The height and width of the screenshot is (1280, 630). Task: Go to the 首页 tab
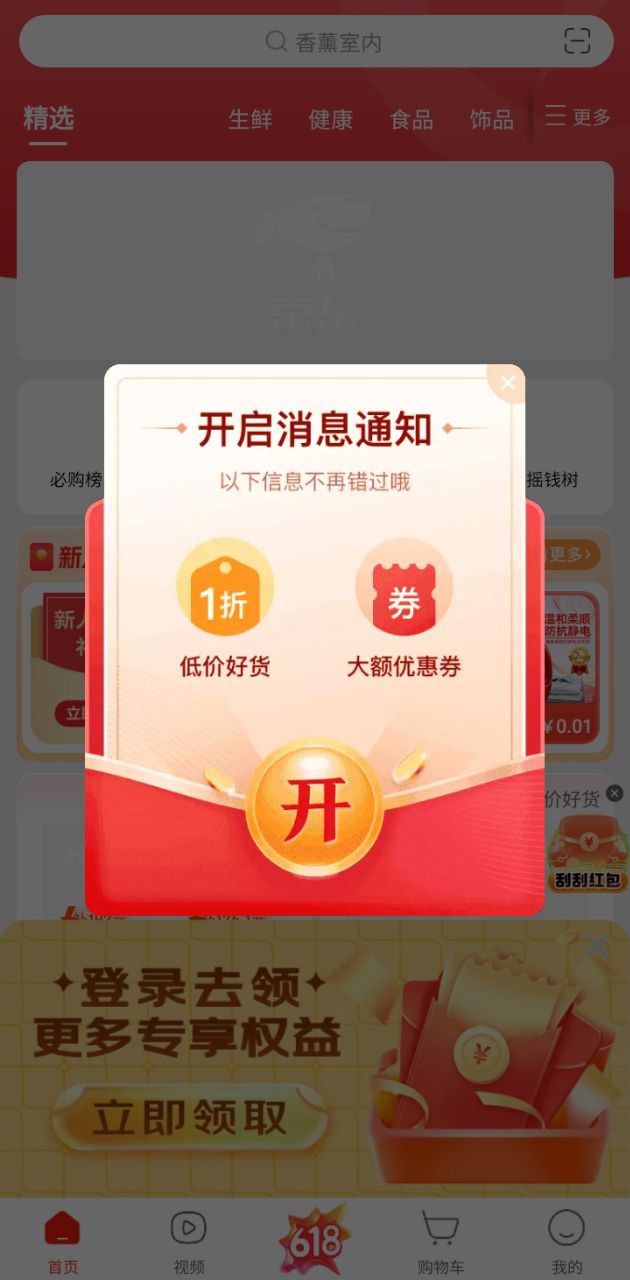(x=62, y=1240)
